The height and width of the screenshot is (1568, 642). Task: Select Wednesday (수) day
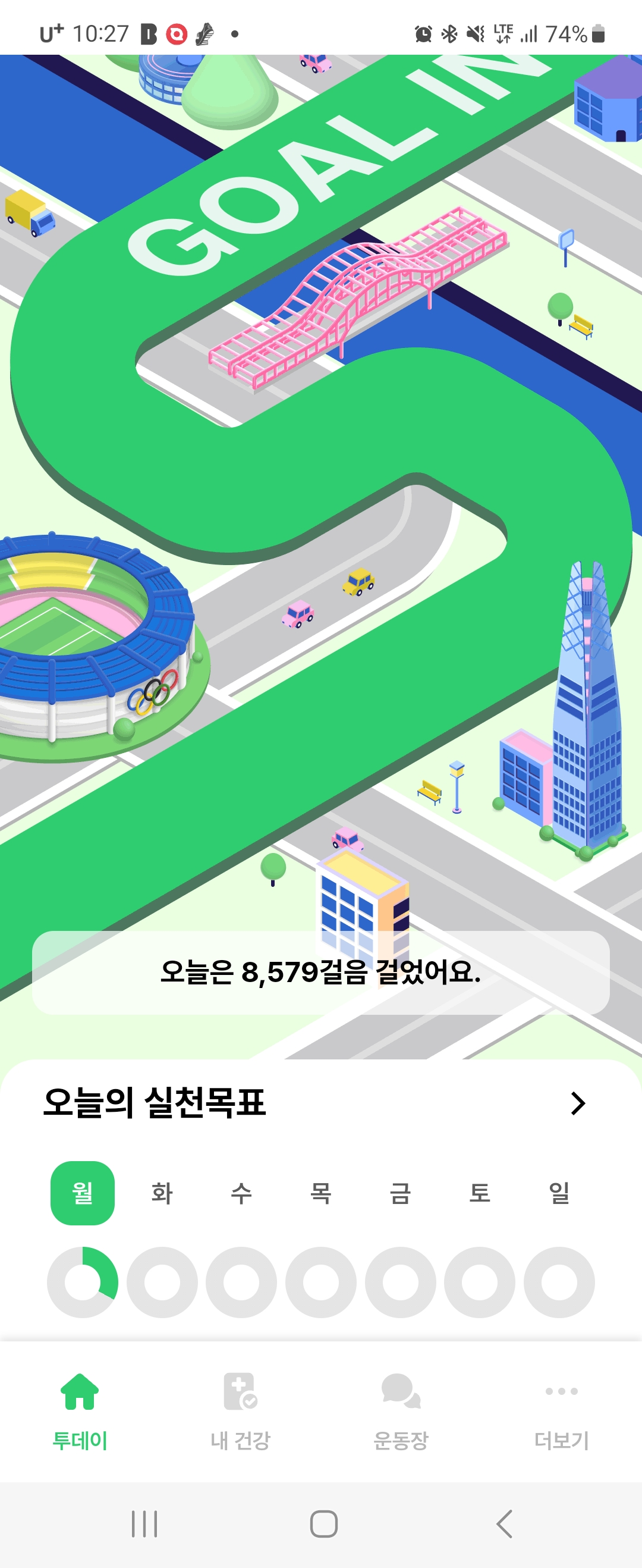[241, 1193]
